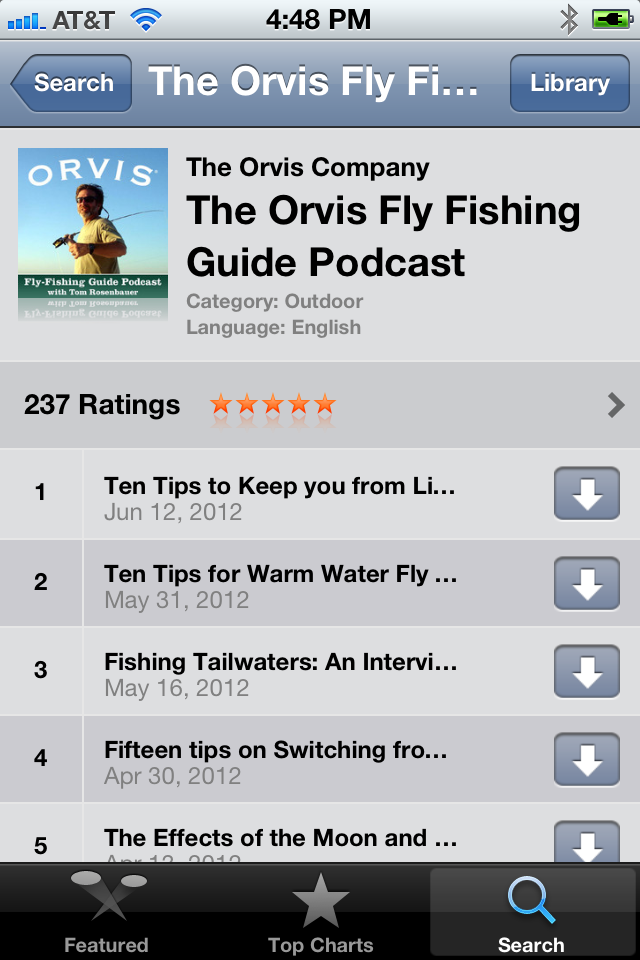Image resolution: width=640 pixels, height=960 pixels.
Task: Download The Effects of the Moon episode
Action: (x=587, y=842)
